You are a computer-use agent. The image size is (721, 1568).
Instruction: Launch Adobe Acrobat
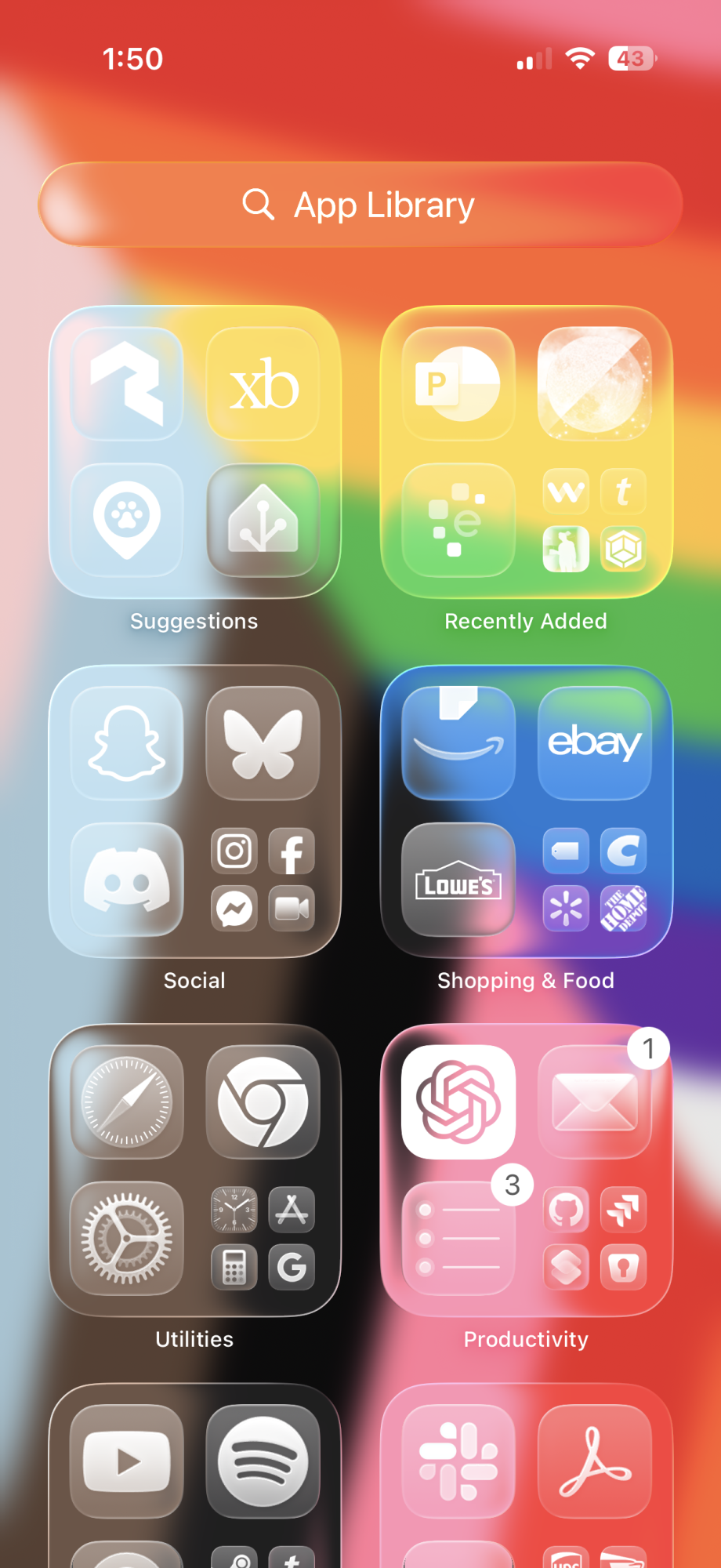coord(594,1461)
